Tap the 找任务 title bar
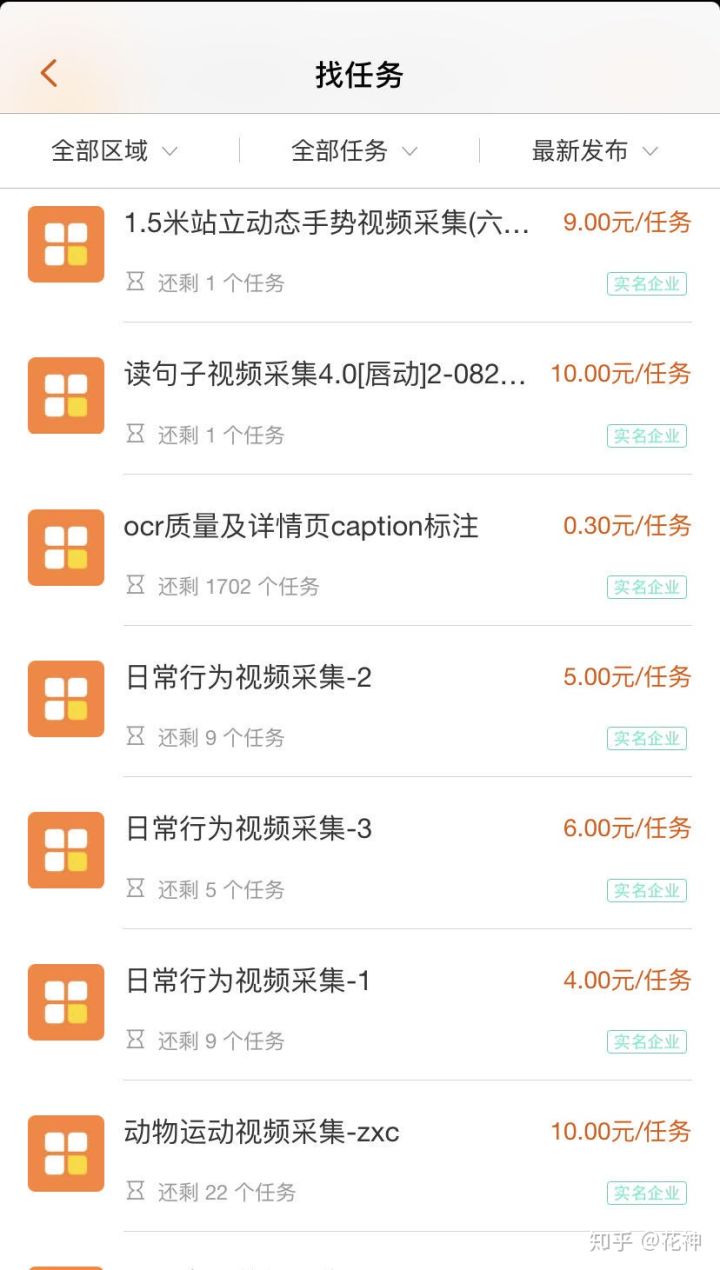Viewport: 720px width, 1270px height. tap(360, 72)
